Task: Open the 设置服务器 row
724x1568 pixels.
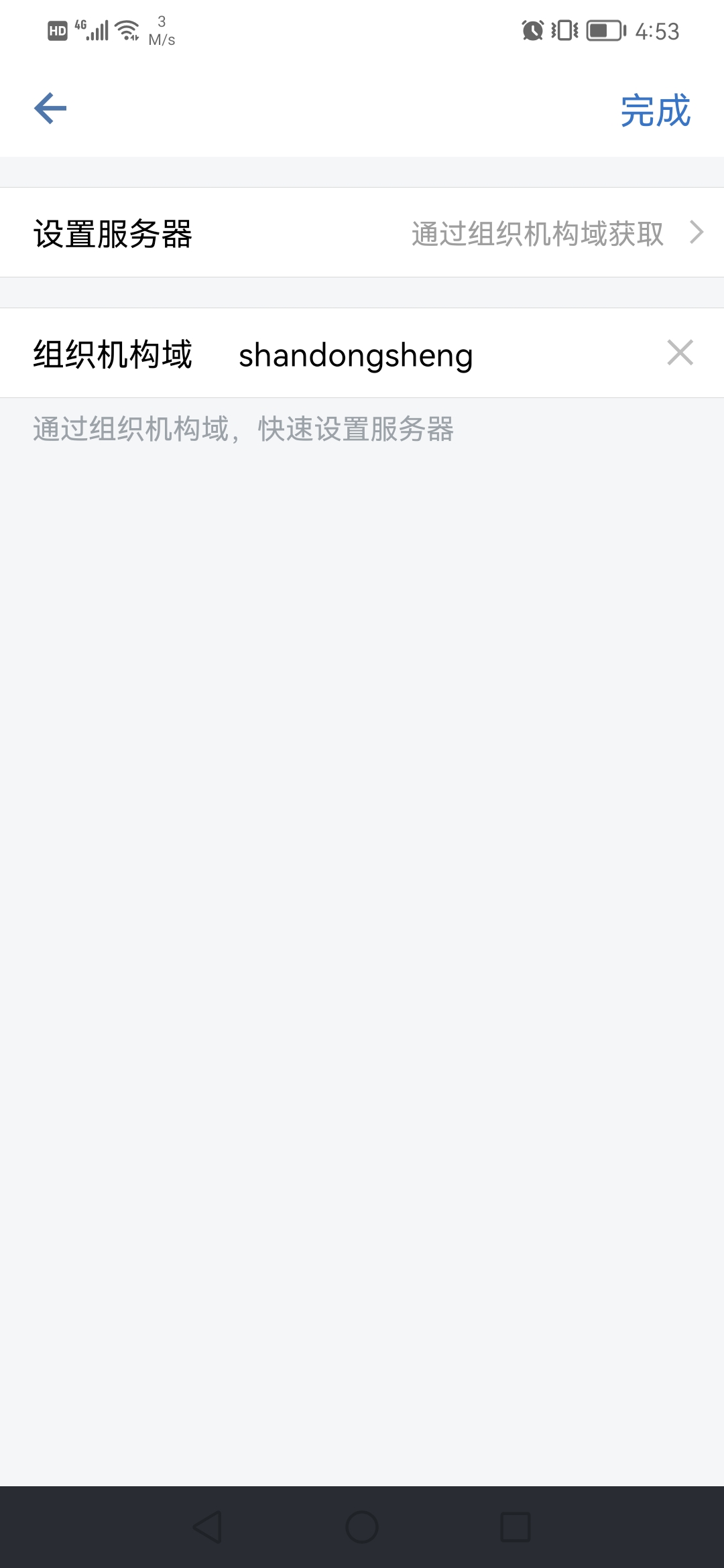Action: pos(362,233)
